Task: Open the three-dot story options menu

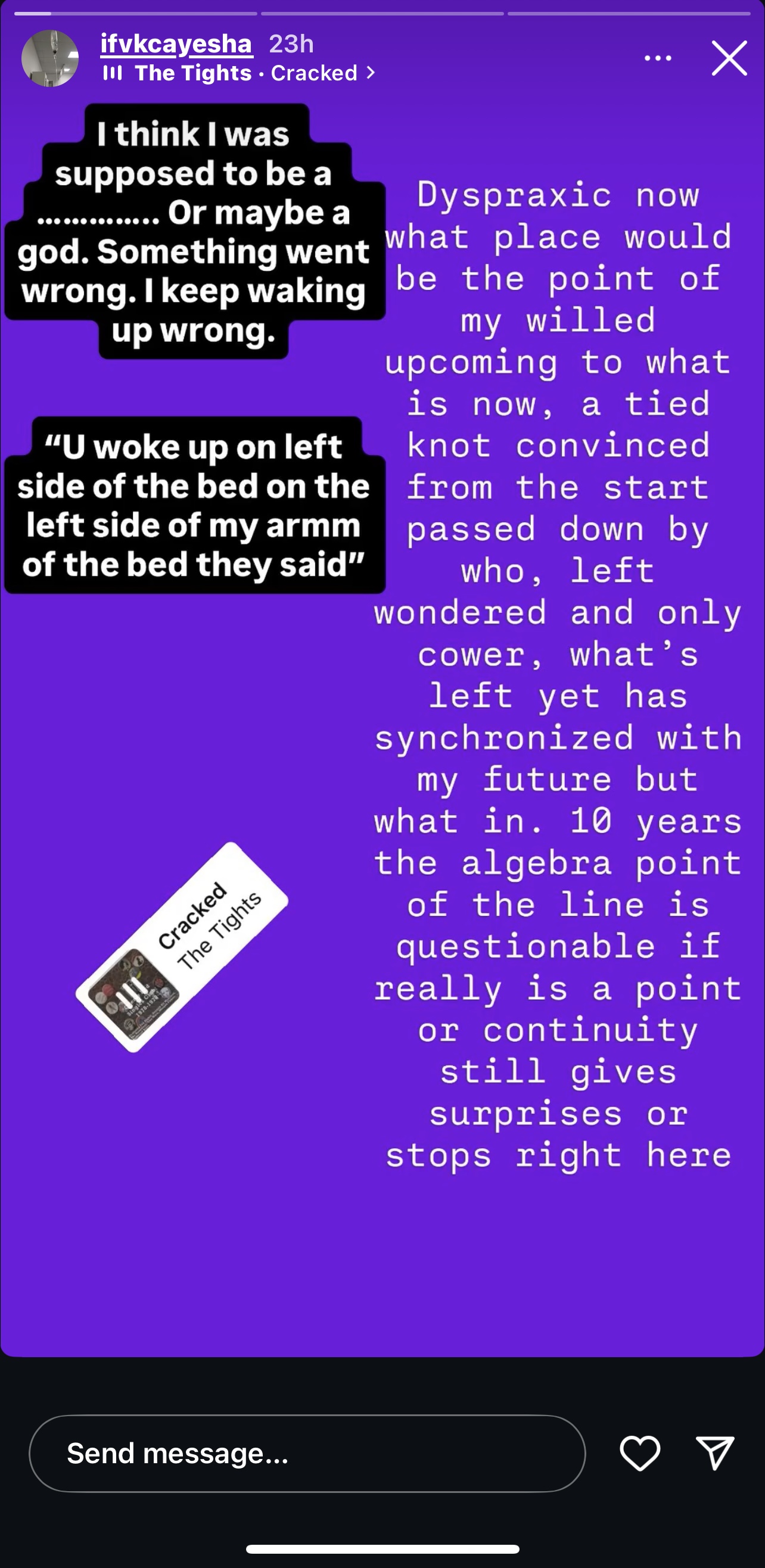Action: (x=658, y=58)
